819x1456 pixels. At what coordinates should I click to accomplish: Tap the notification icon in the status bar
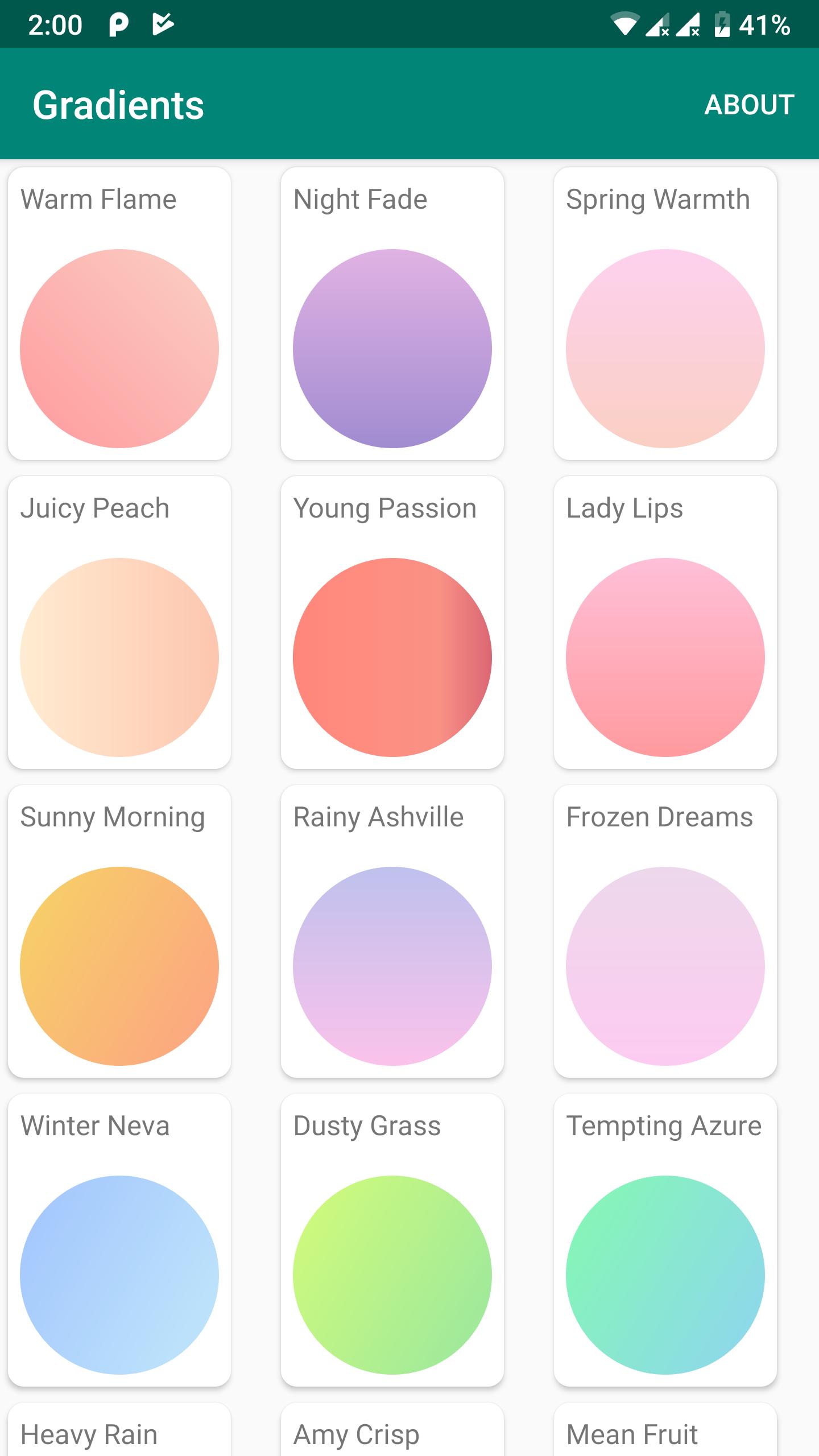pyautogui.click(x=161, y=24)
